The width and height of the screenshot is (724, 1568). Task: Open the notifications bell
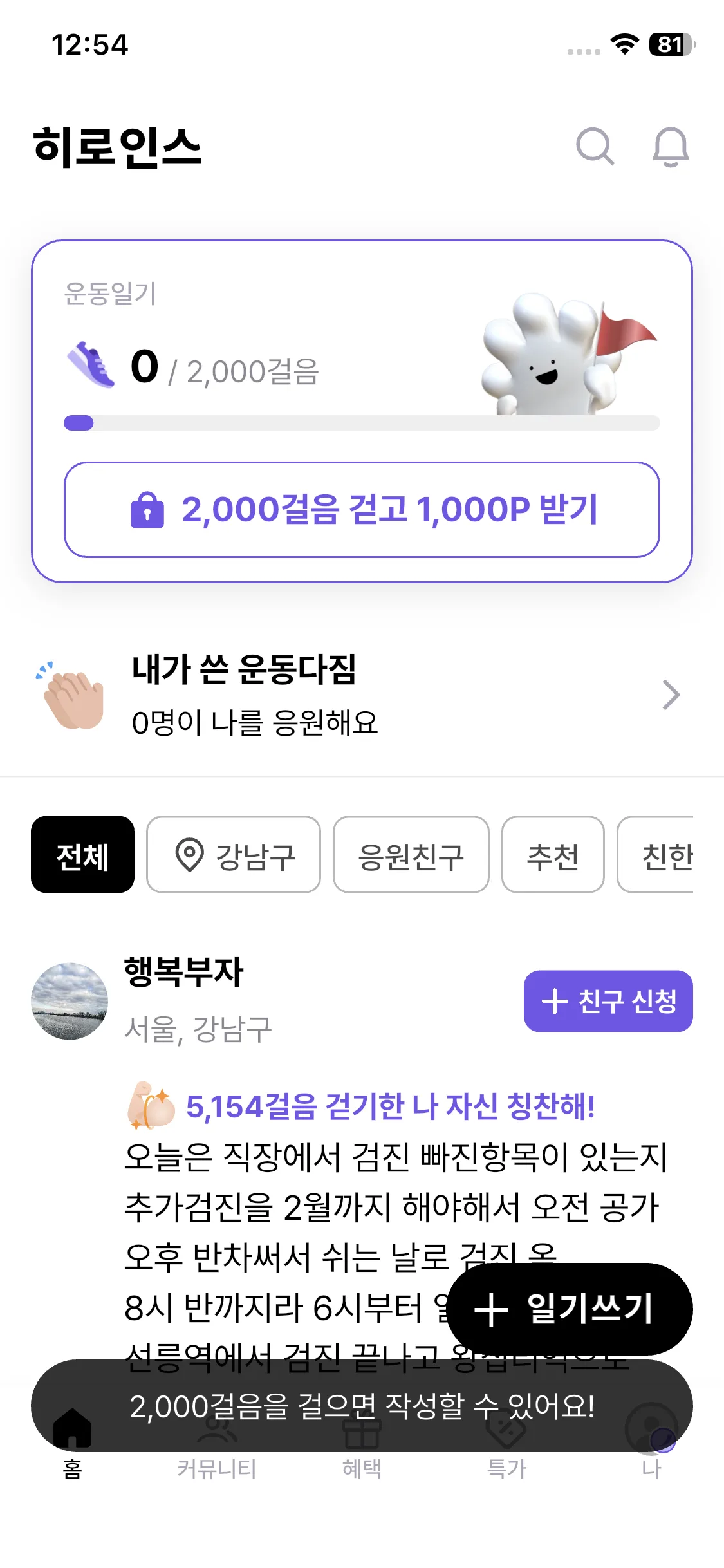[x=671, y=147]
